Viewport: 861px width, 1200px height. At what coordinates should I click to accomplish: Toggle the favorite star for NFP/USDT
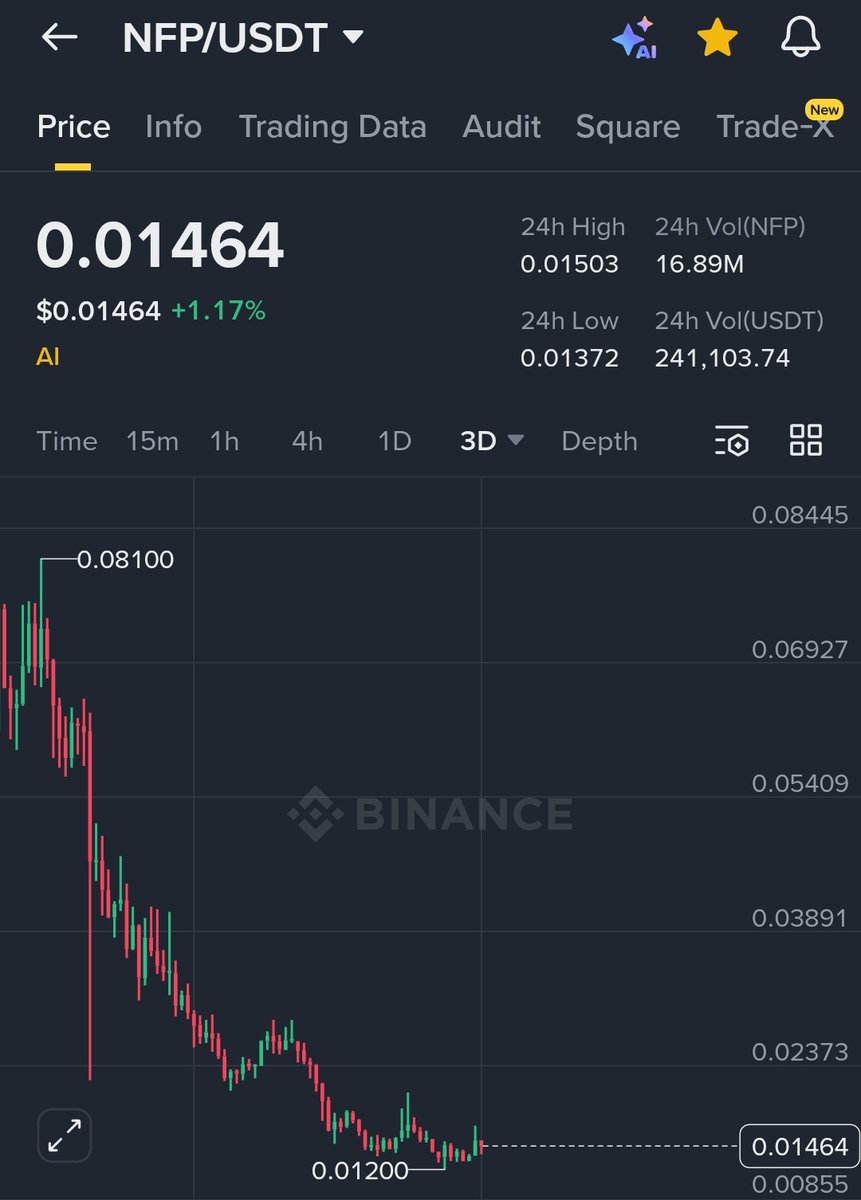click(717, 38)
